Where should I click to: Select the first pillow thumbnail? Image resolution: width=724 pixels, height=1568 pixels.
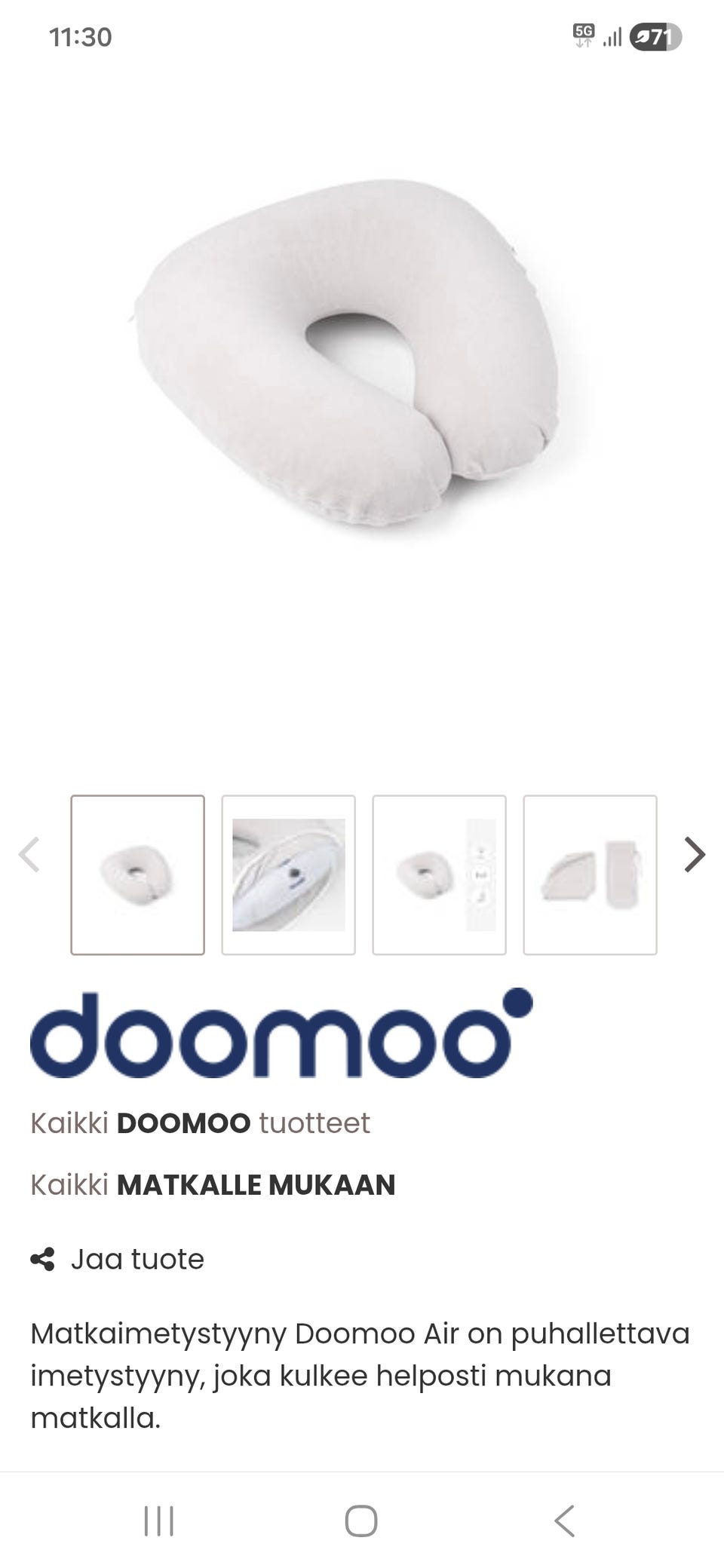[x=137, y=874]
